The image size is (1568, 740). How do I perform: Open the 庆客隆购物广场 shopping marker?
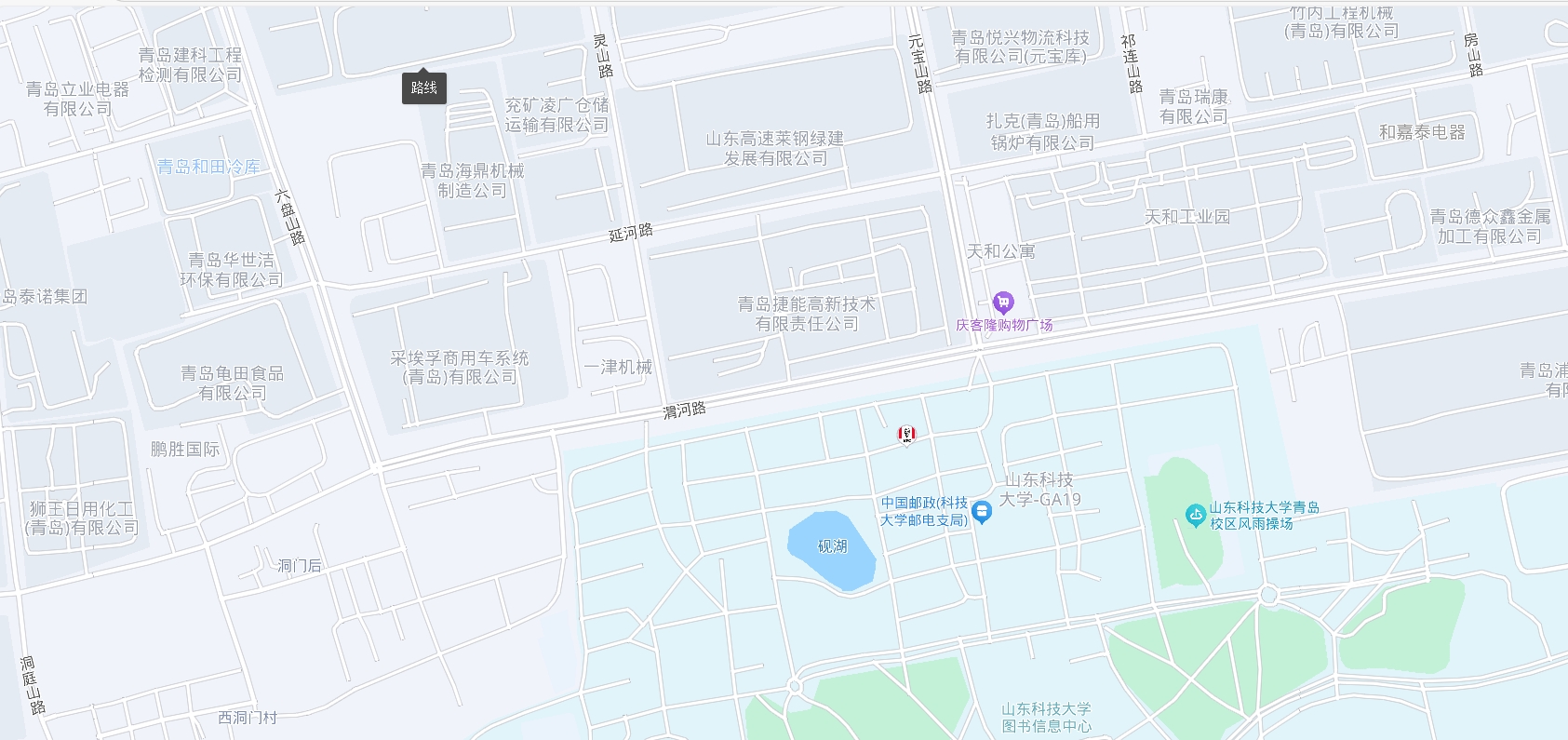[1002, 303]
